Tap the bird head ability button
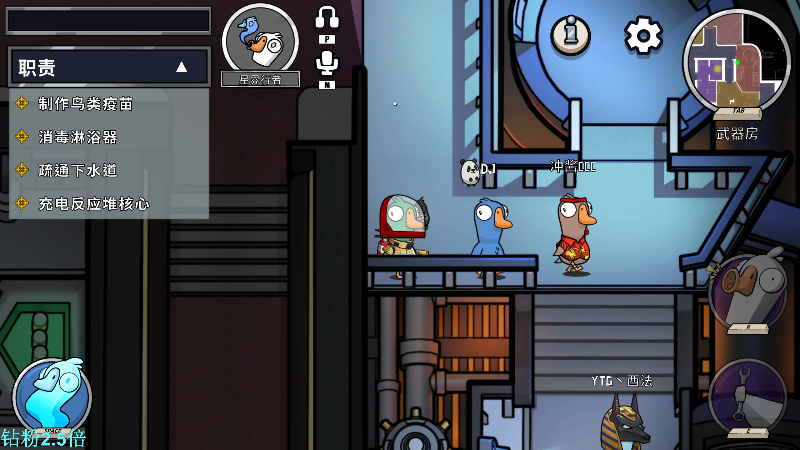 tap(748, 292)
